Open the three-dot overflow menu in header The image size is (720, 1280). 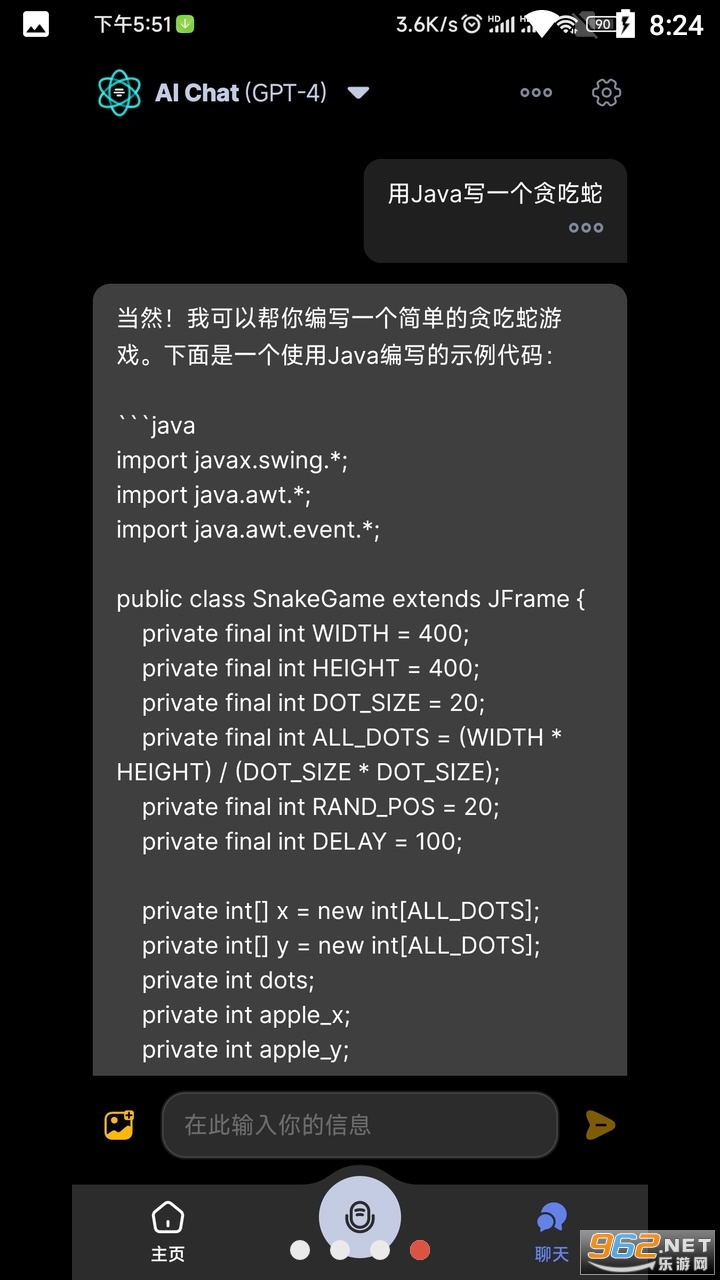pos(536,93)
